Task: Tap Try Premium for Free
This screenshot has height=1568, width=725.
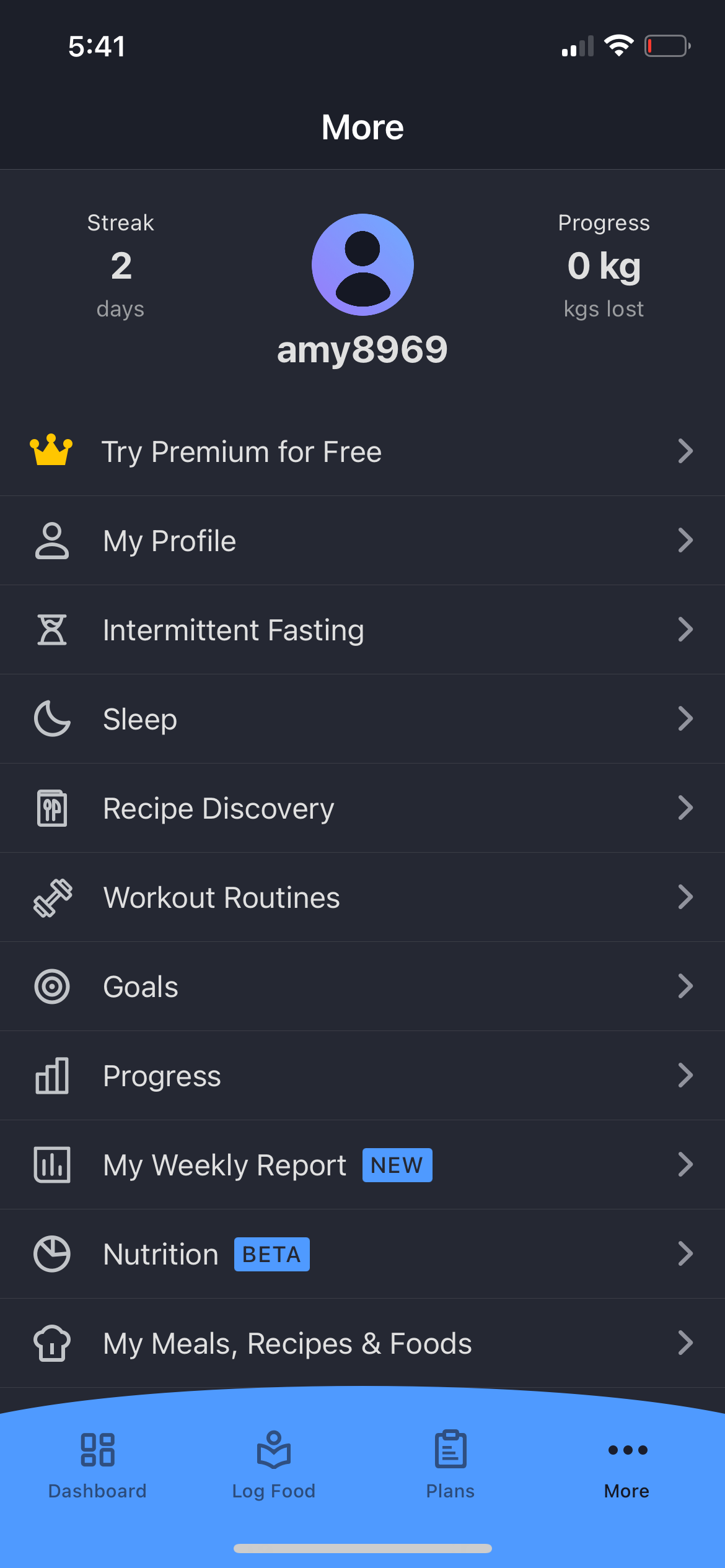Action: click(x=242, y=451)
